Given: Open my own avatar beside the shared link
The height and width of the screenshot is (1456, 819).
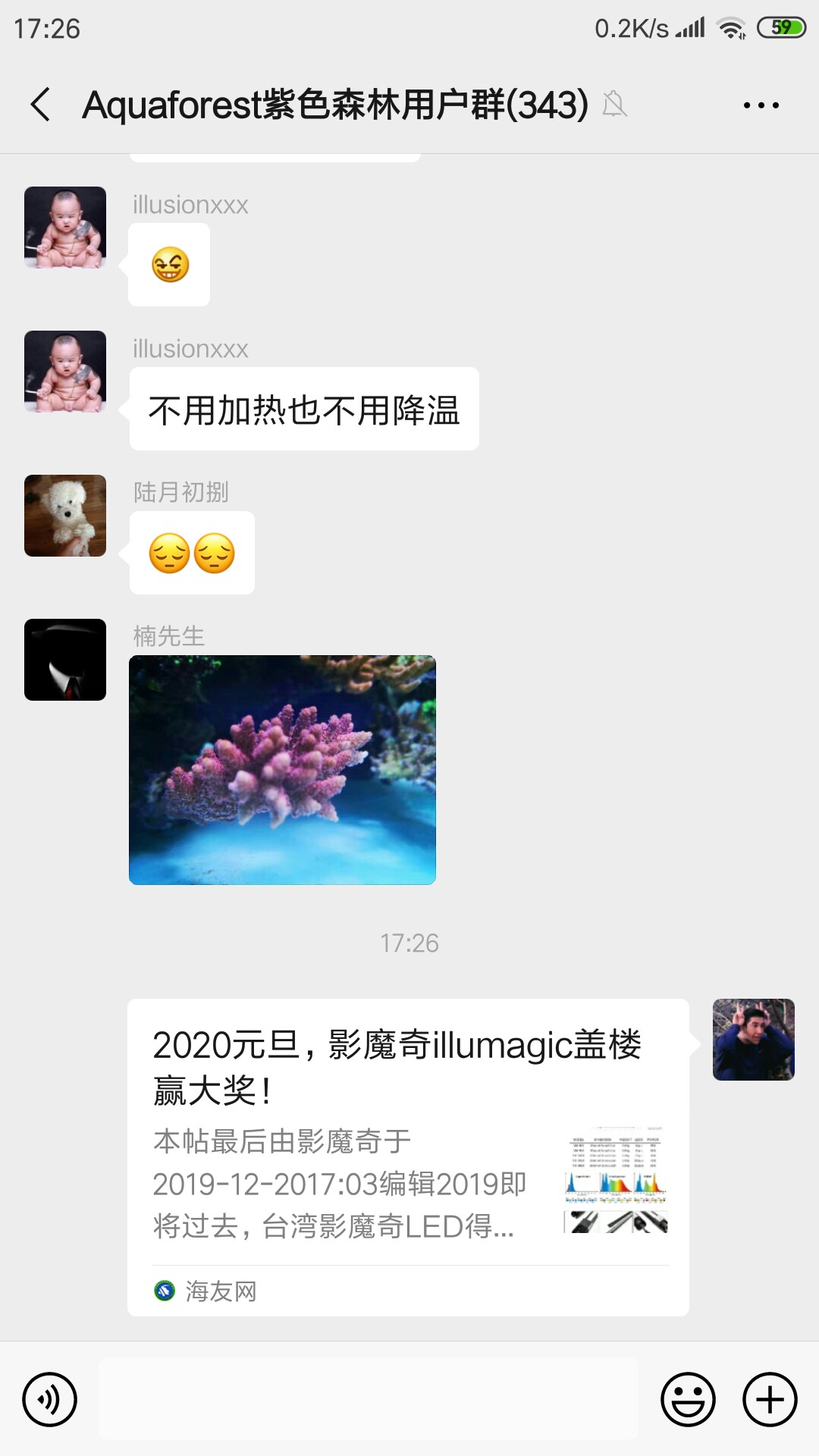Looking at the screenshot, I should [753, 1040].
